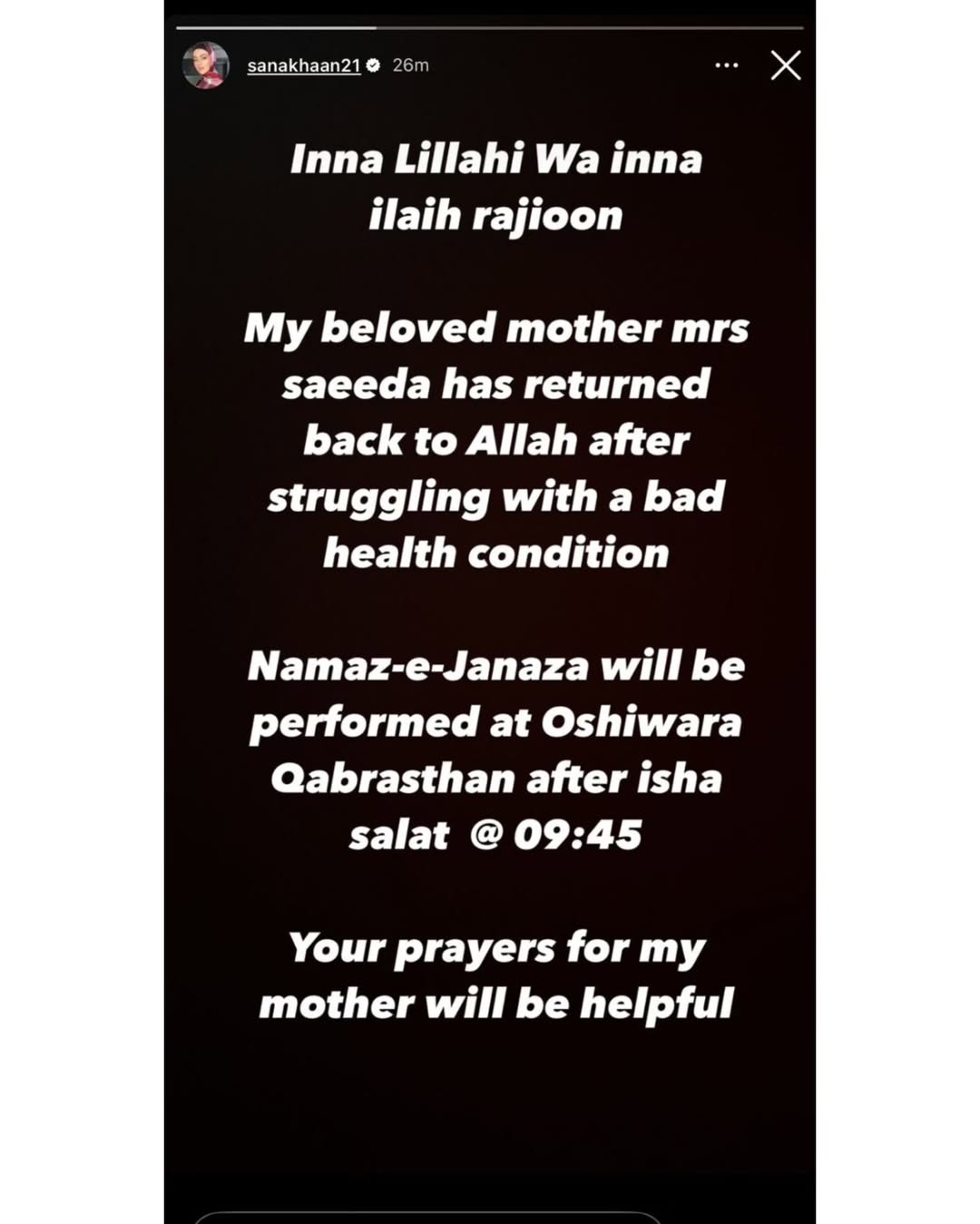
Task: Close the story viewer
Action: pyautogui.click(x=785, y=65)
